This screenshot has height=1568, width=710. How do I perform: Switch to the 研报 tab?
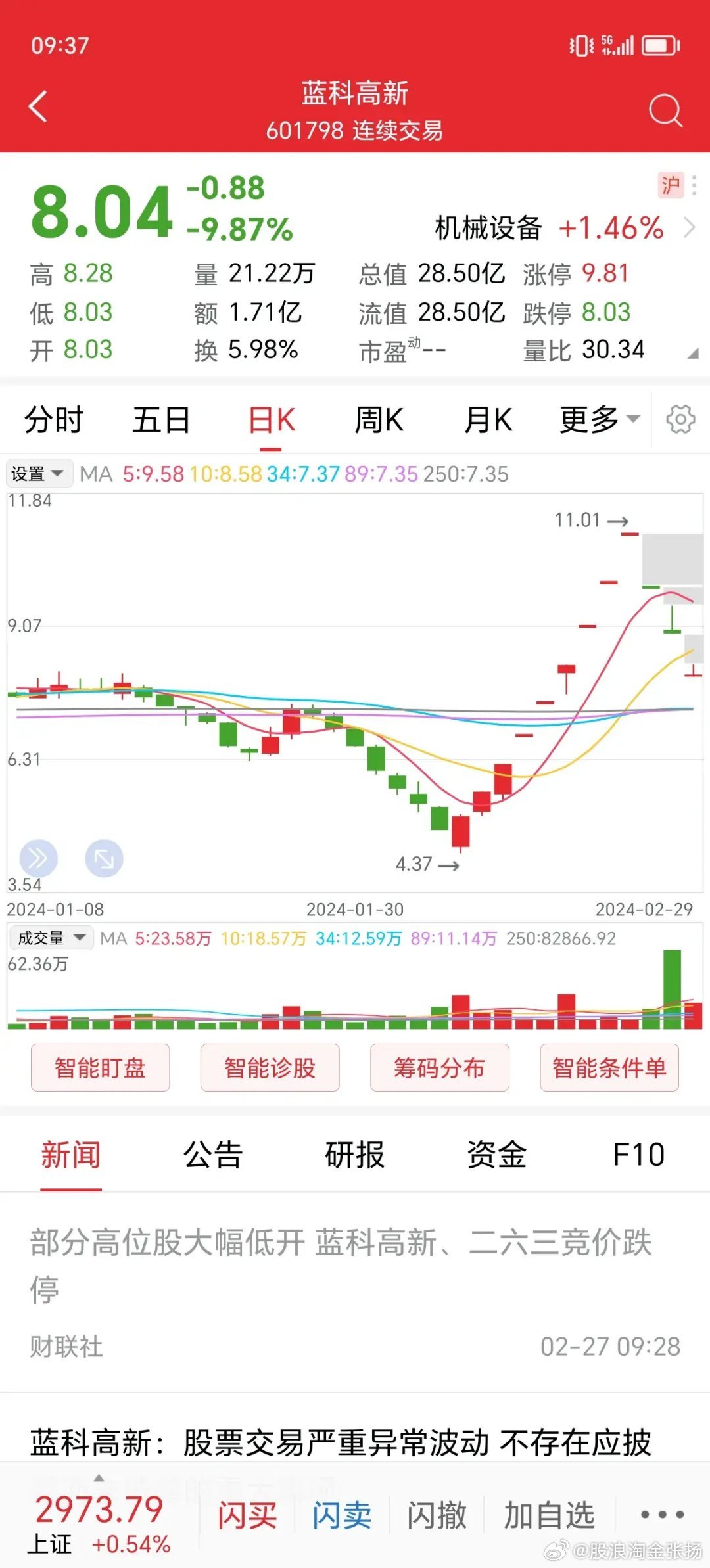click(x=355, y=1155)
